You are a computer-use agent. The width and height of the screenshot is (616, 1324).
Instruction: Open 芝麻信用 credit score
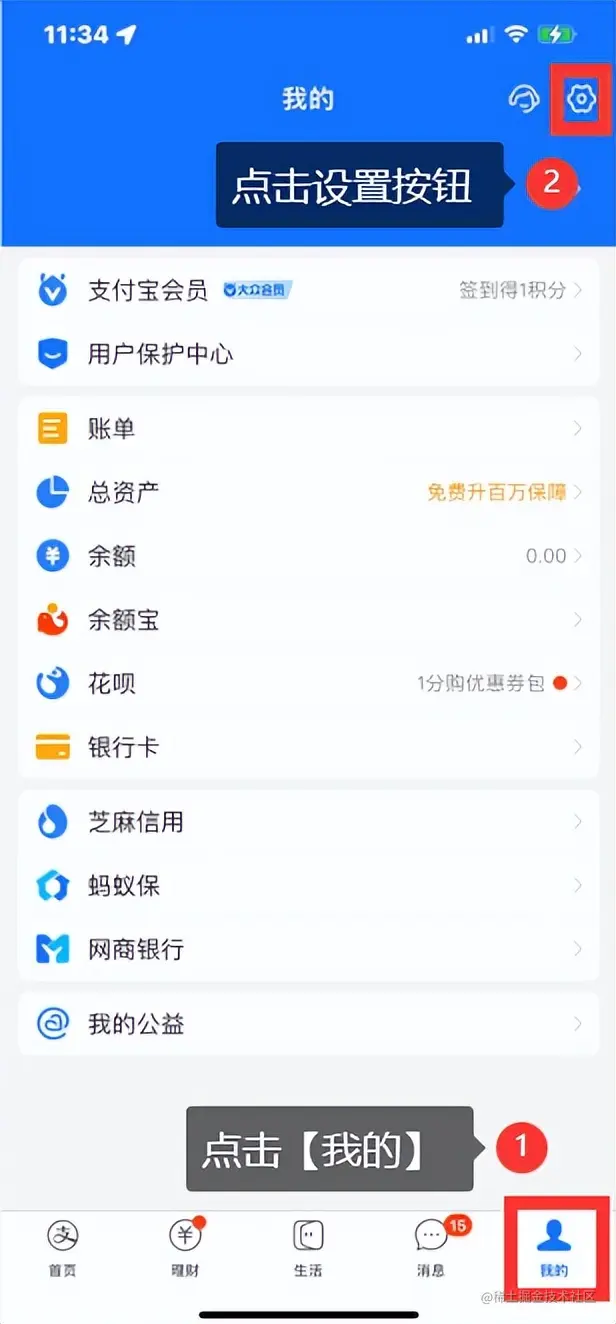pos(308,822)
